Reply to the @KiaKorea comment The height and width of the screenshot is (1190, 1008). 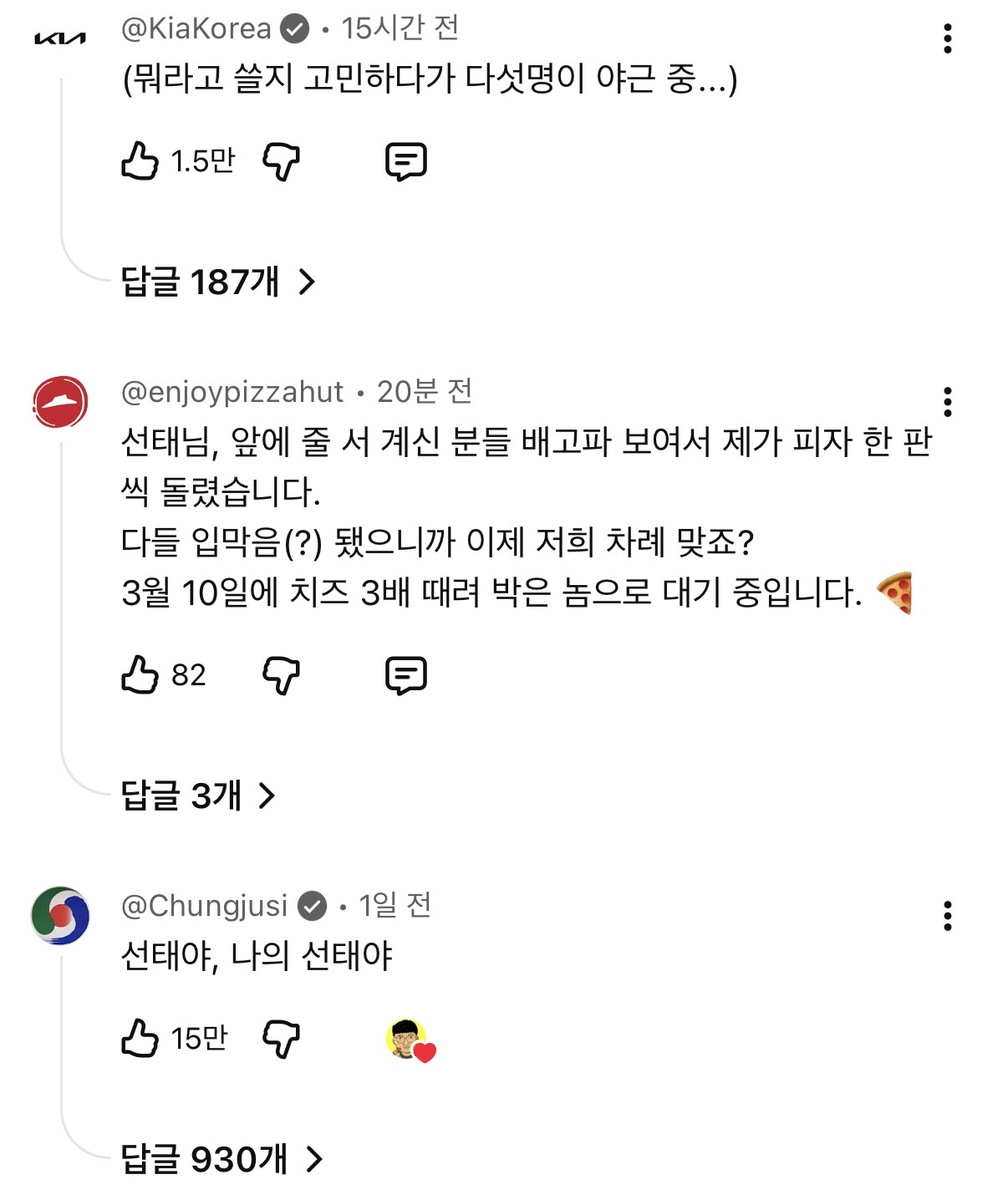click(x=406, y=161)
